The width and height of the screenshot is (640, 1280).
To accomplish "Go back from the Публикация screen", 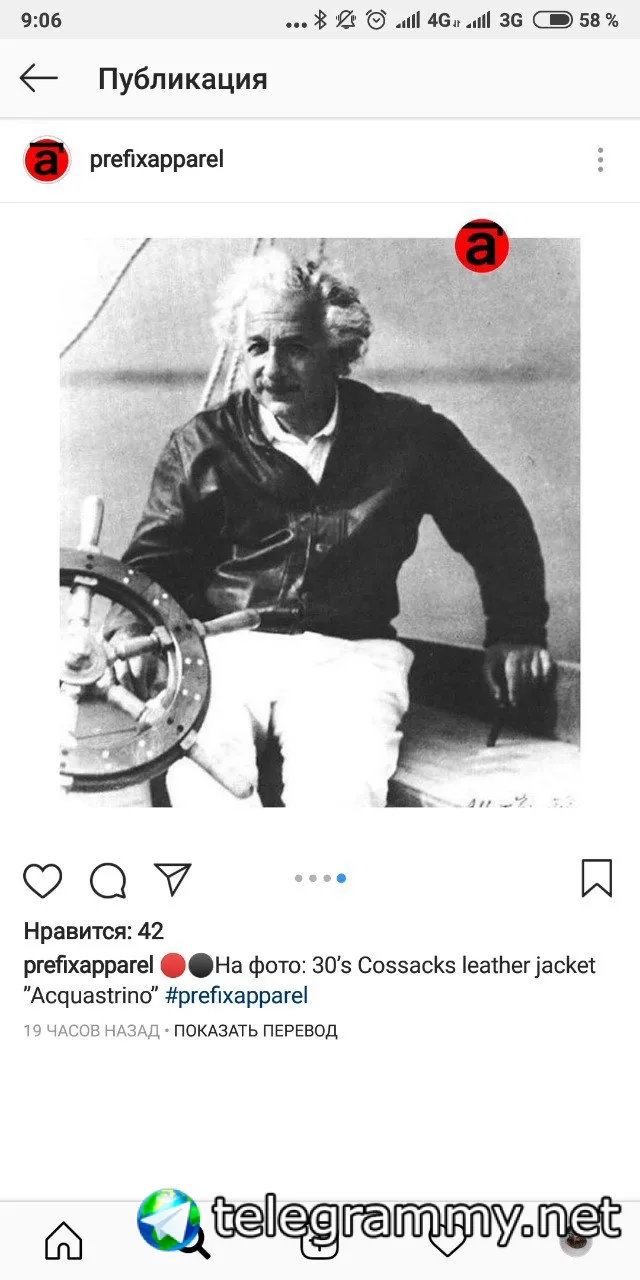I will 38,79.
